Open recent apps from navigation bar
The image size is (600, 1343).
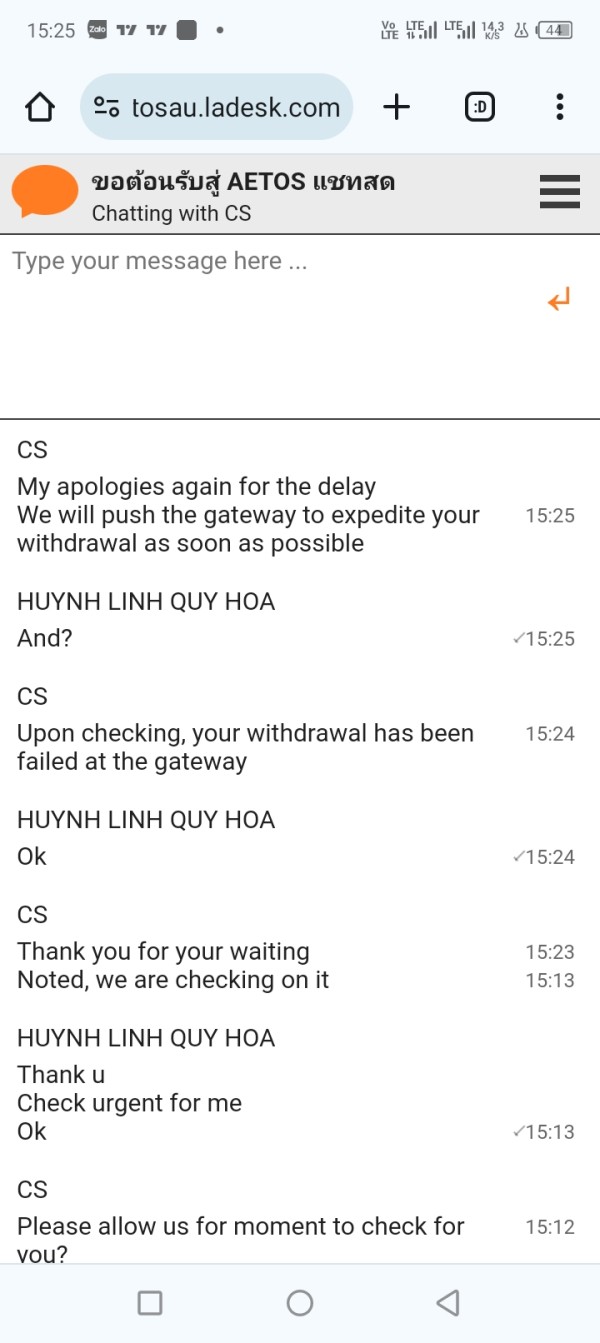[150, 1302]
